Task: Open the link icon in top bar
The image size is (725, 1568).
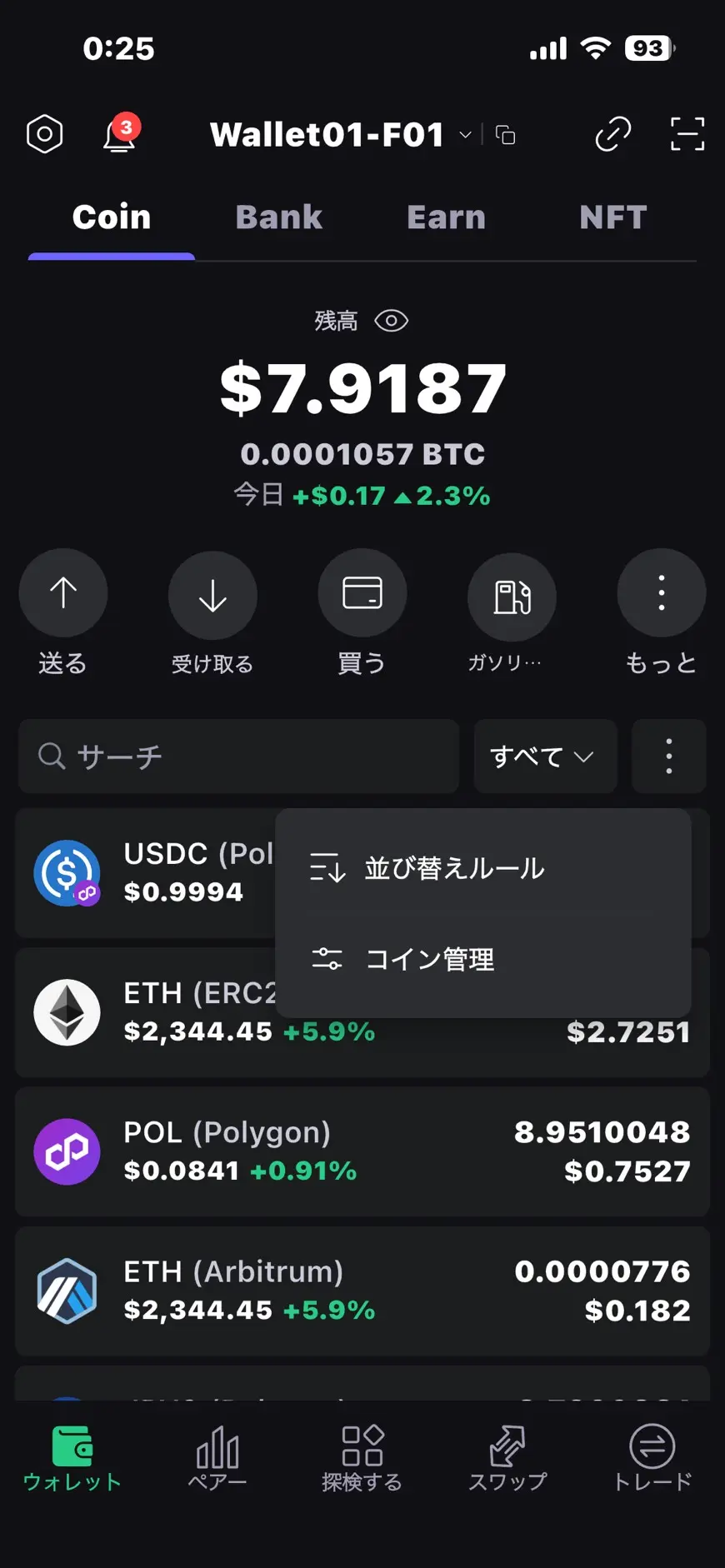Action: click(612, 134)
